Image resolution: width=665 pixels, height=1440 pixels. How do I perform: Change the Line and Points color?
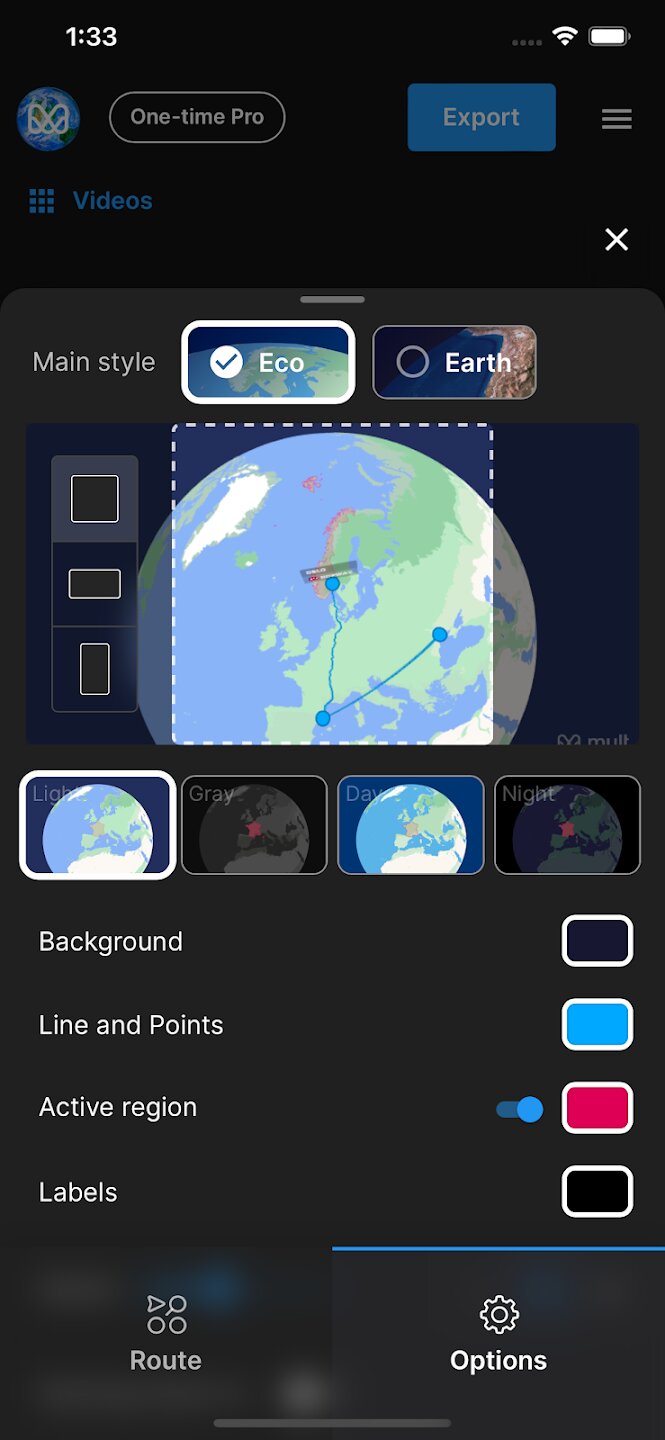597,1025
